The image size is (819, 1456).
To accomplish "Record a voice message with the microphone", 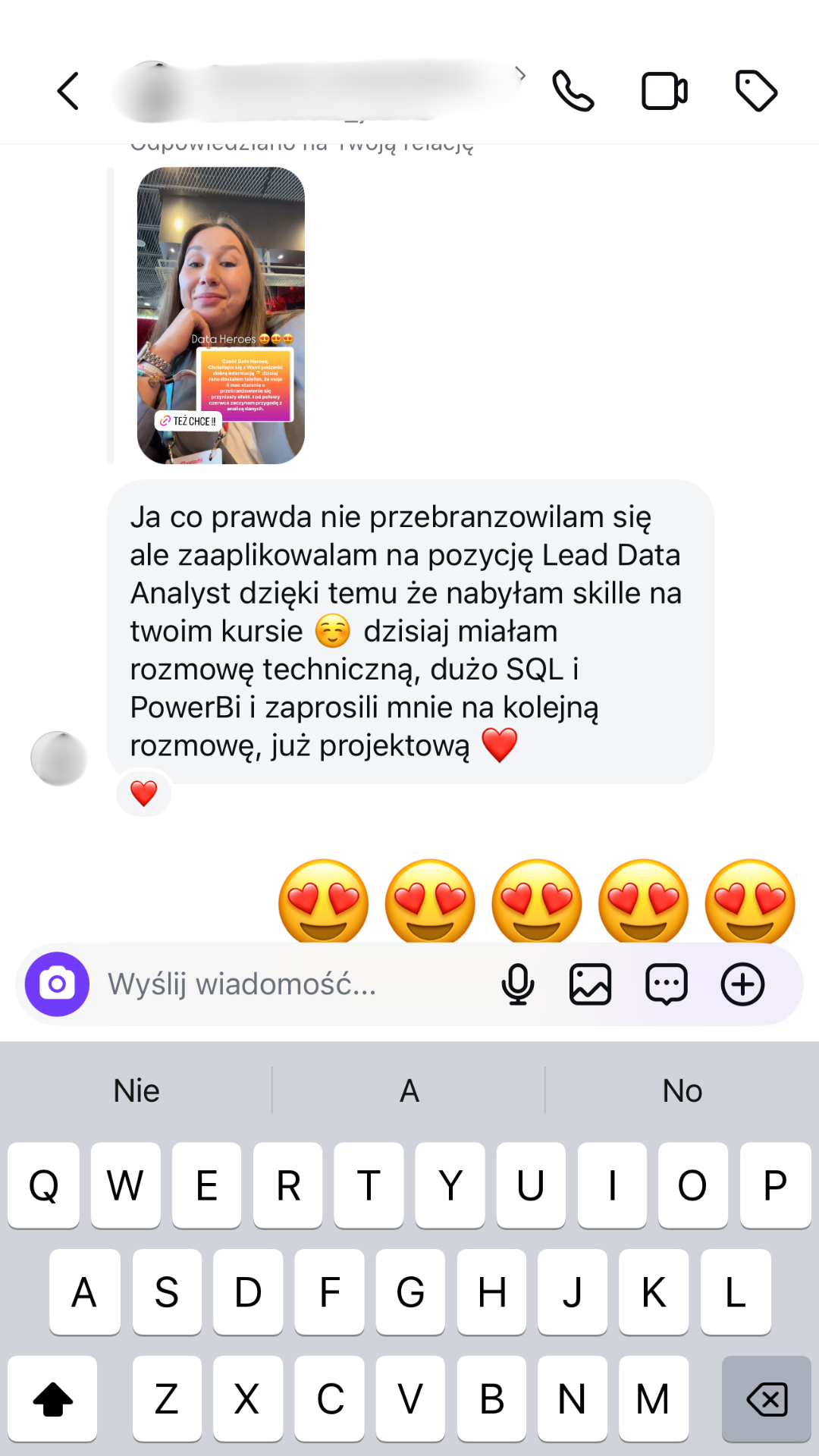I will 518,984.
